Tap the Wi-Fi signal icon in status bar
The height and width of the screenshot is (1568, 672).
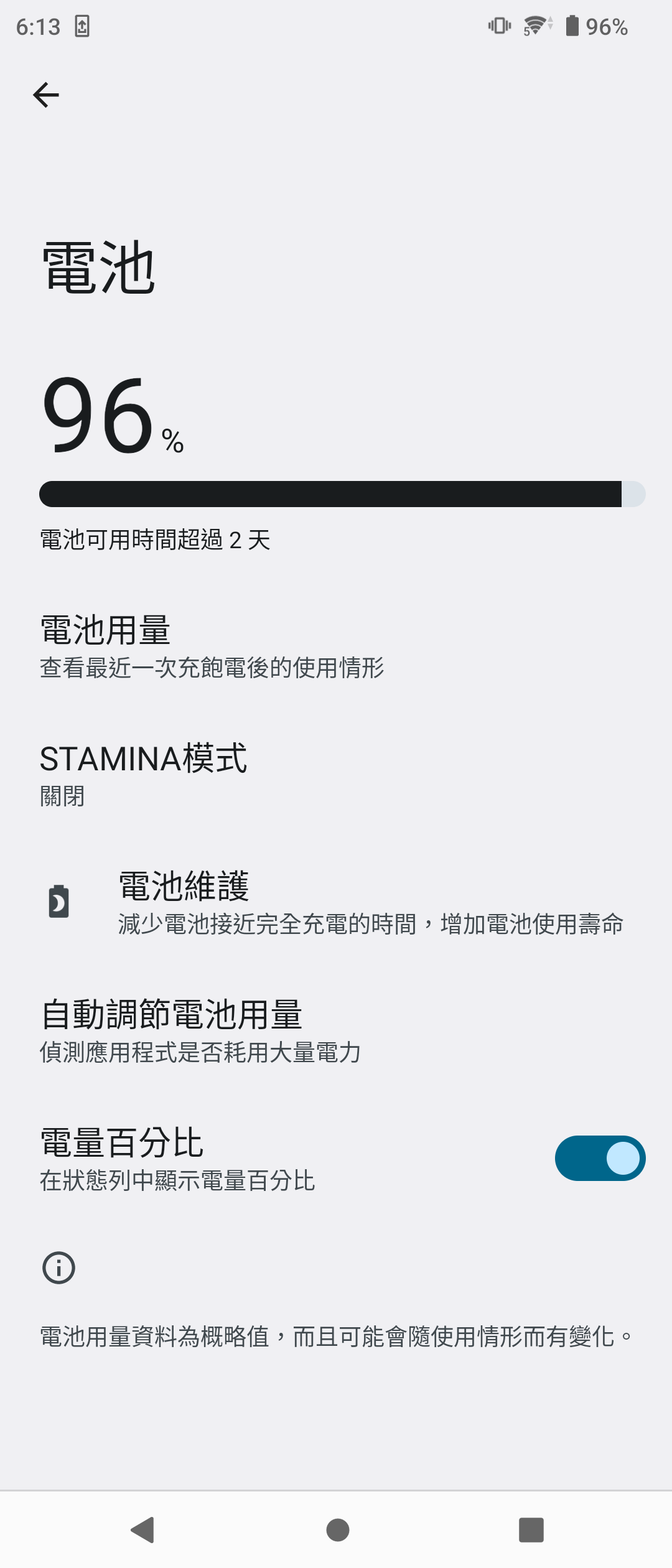[x=535, y=25]
